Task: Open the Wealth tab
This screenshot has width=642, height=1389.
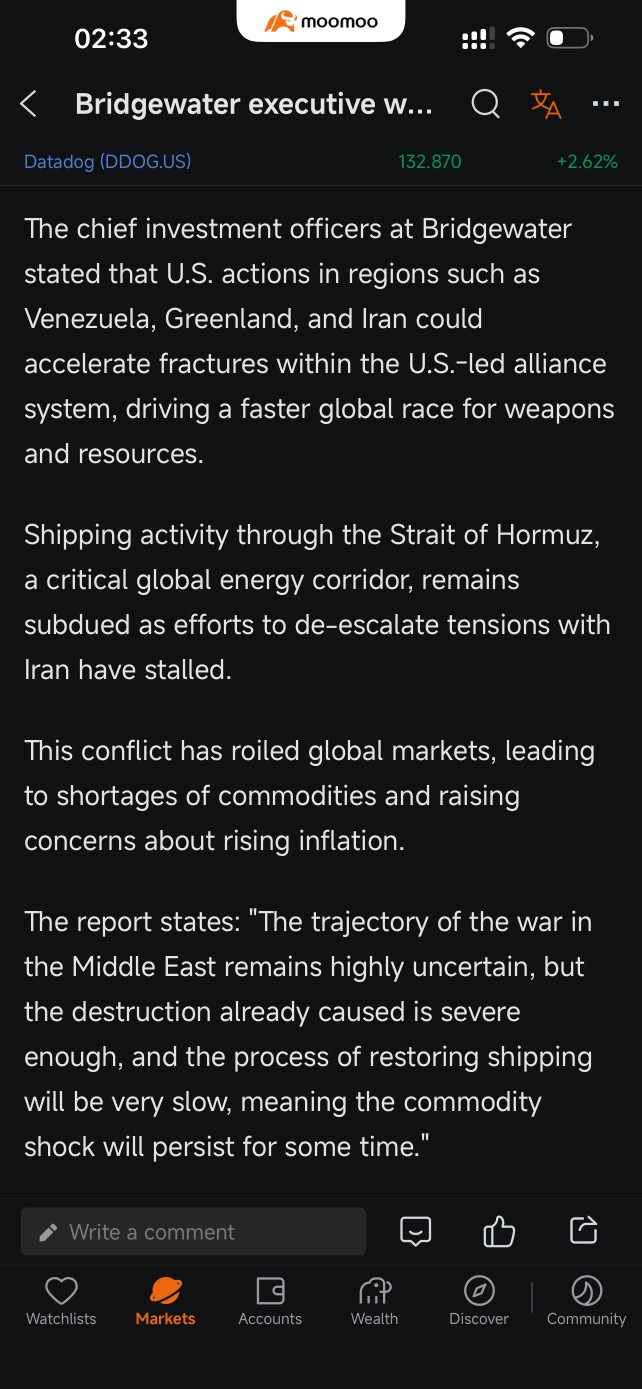Action: [x=374, y=1302]
